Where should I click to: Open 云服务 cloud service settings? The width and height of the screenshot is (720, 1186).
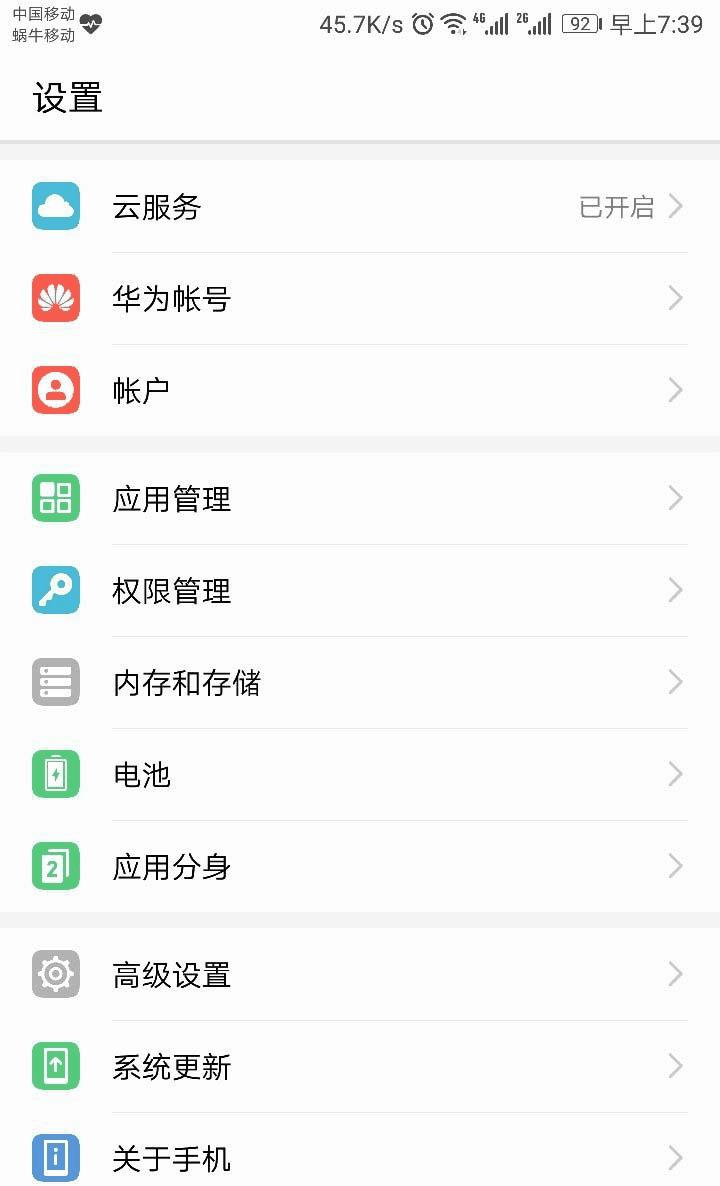click(360, 207)
